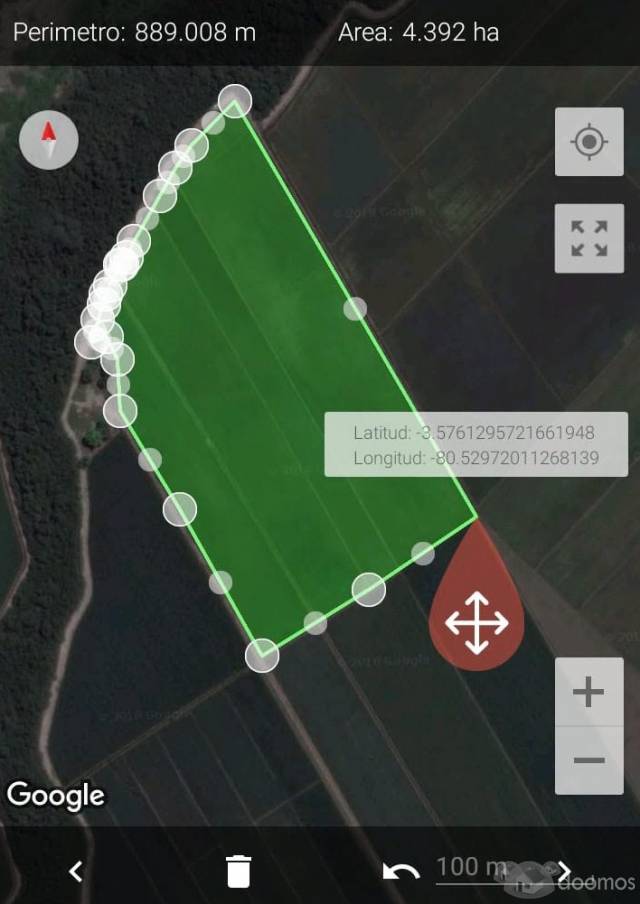Zoom out of the map

pos(589,760)
